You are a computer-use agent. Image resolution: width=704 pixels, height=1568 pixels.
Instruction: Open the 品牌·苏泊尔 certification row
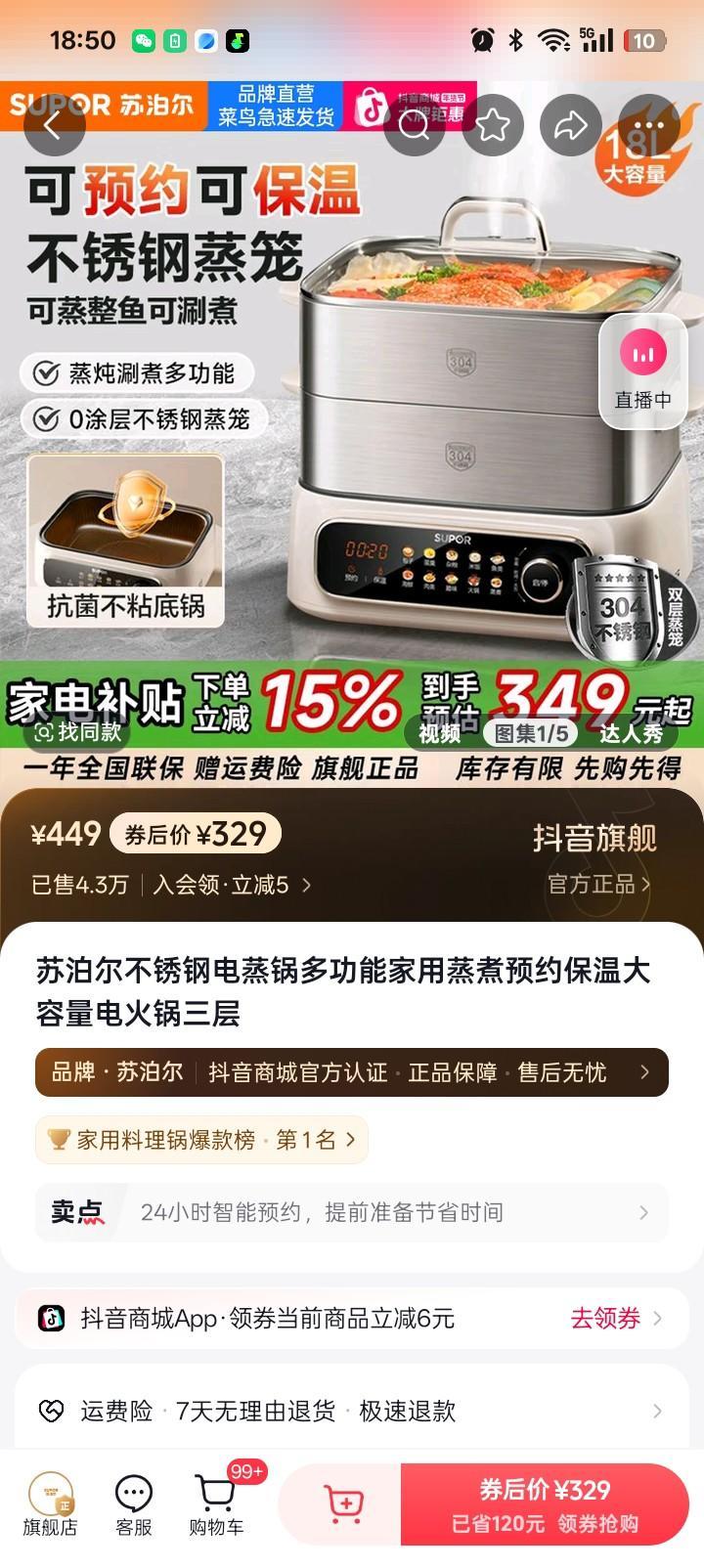[x=352, y=1072]
